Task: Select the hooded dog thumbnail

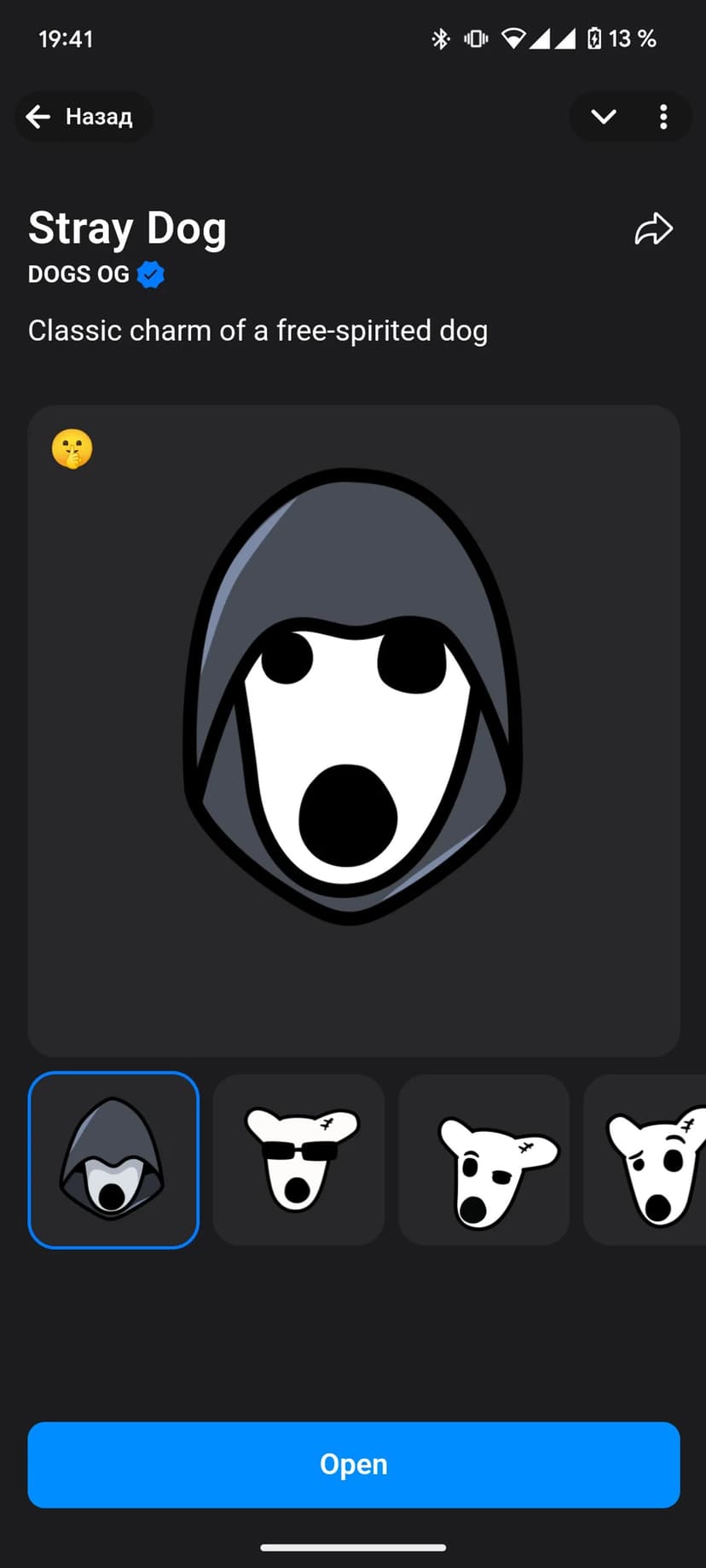Action: click(113, 1160)
